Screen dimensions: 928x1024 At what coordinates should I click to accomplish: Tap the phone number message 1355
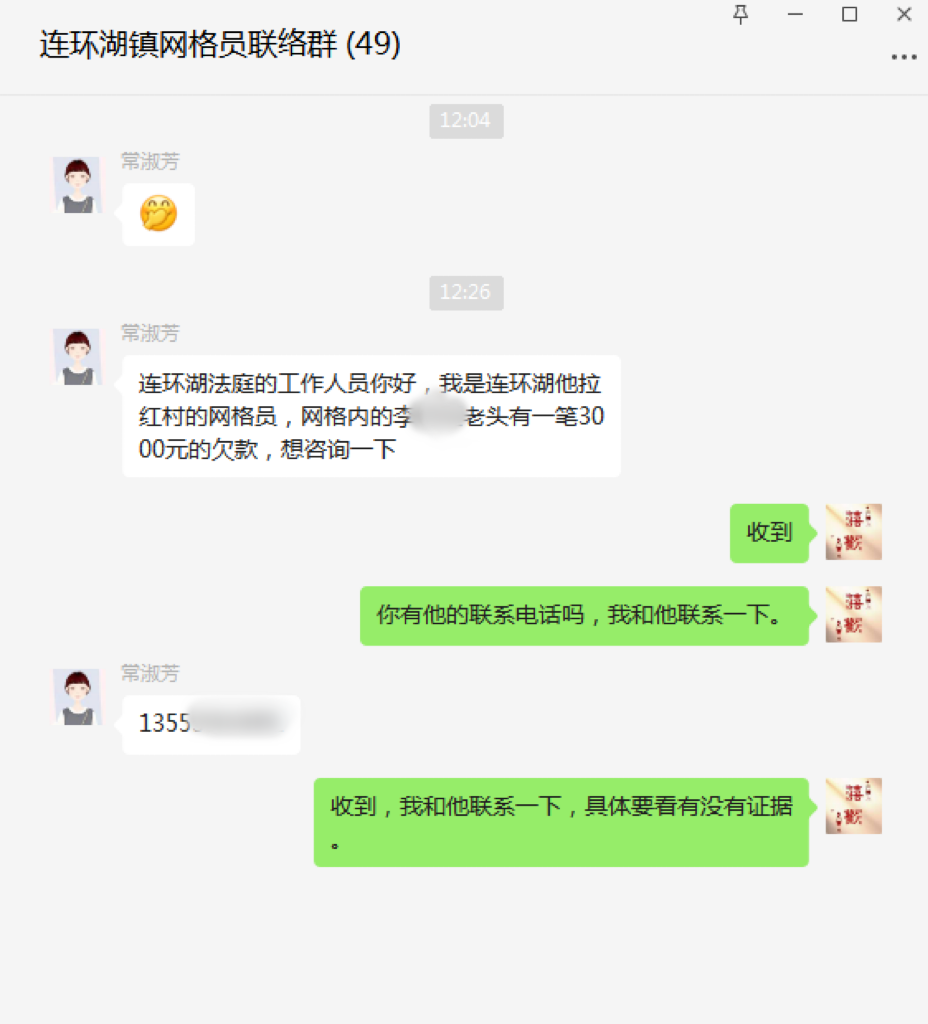coord(211,724)
